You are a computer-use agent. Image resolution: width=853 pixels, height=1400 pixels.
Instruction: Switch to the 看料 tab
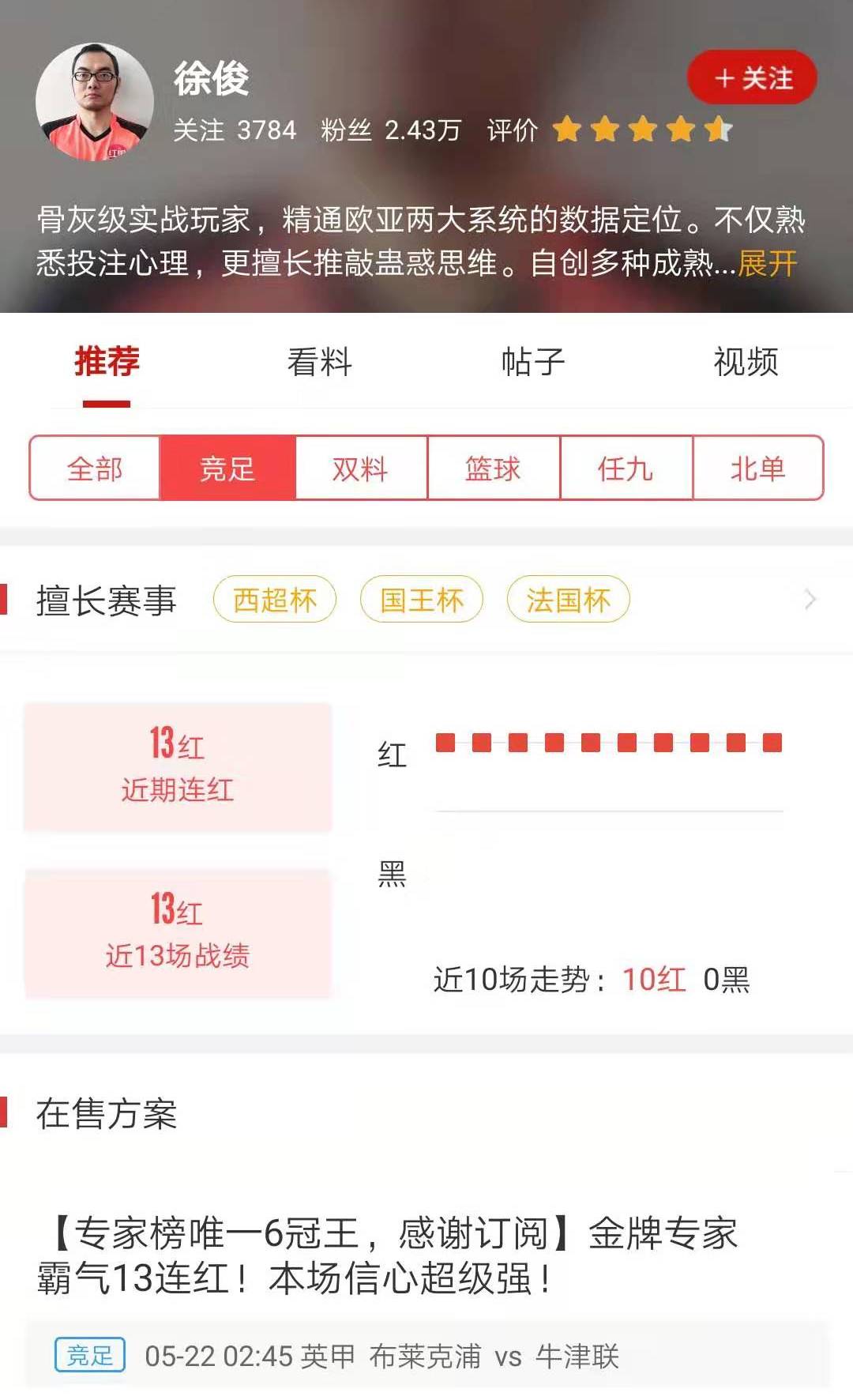319,362
